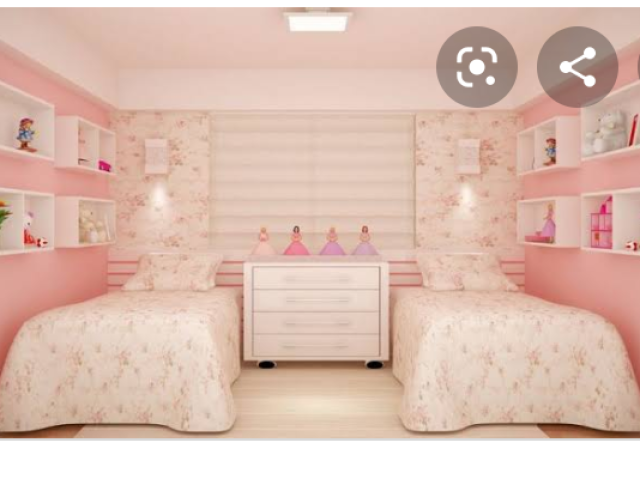Tap the visual search lens icon
Image resolution: width=640 pixels, height=479 pixels.
[x=477, y=67]
